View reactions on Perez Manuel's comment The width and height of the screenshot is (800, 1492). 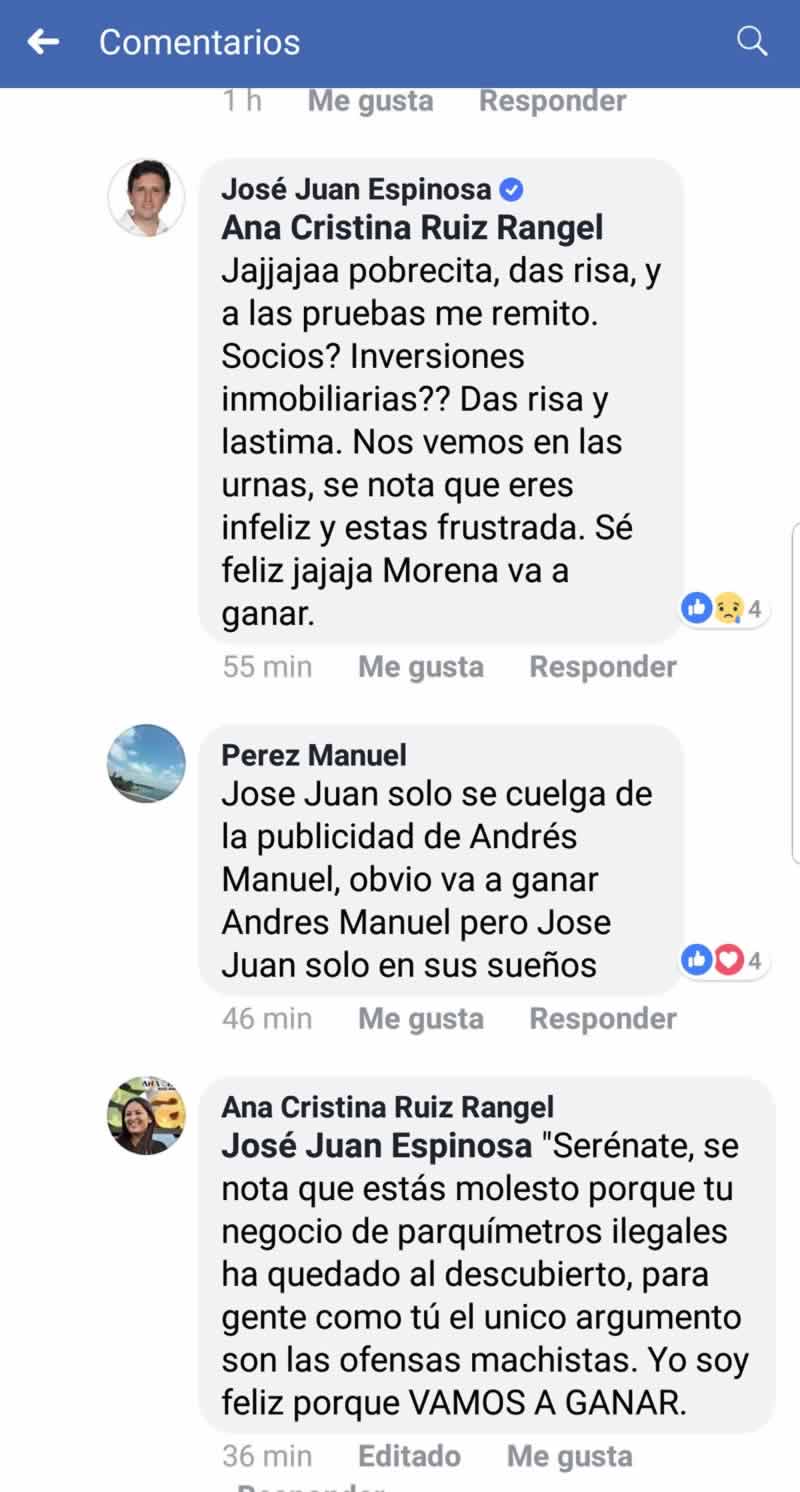pyautogui.click(x=723, y=961)
